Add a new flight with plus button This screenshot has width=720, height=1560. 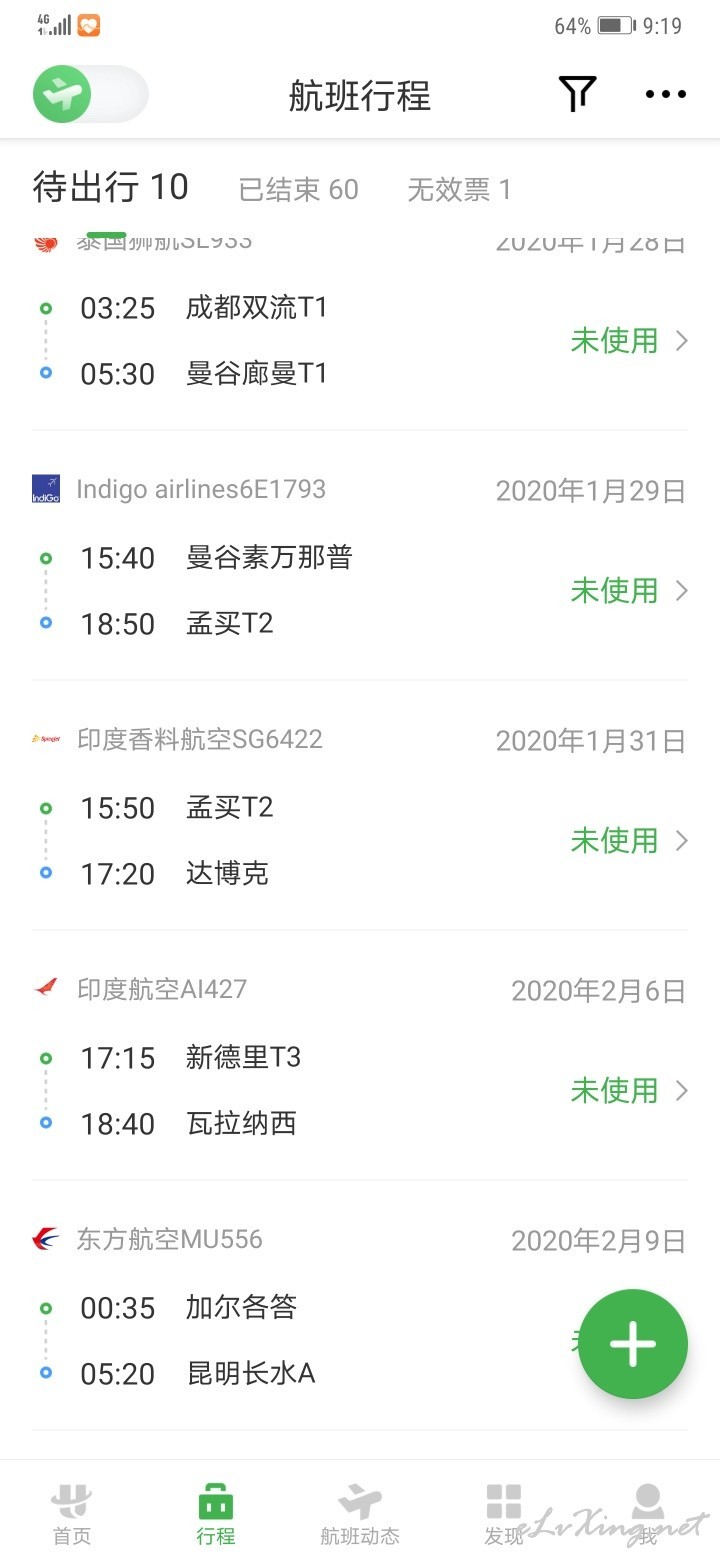(x=633, y=1344)
